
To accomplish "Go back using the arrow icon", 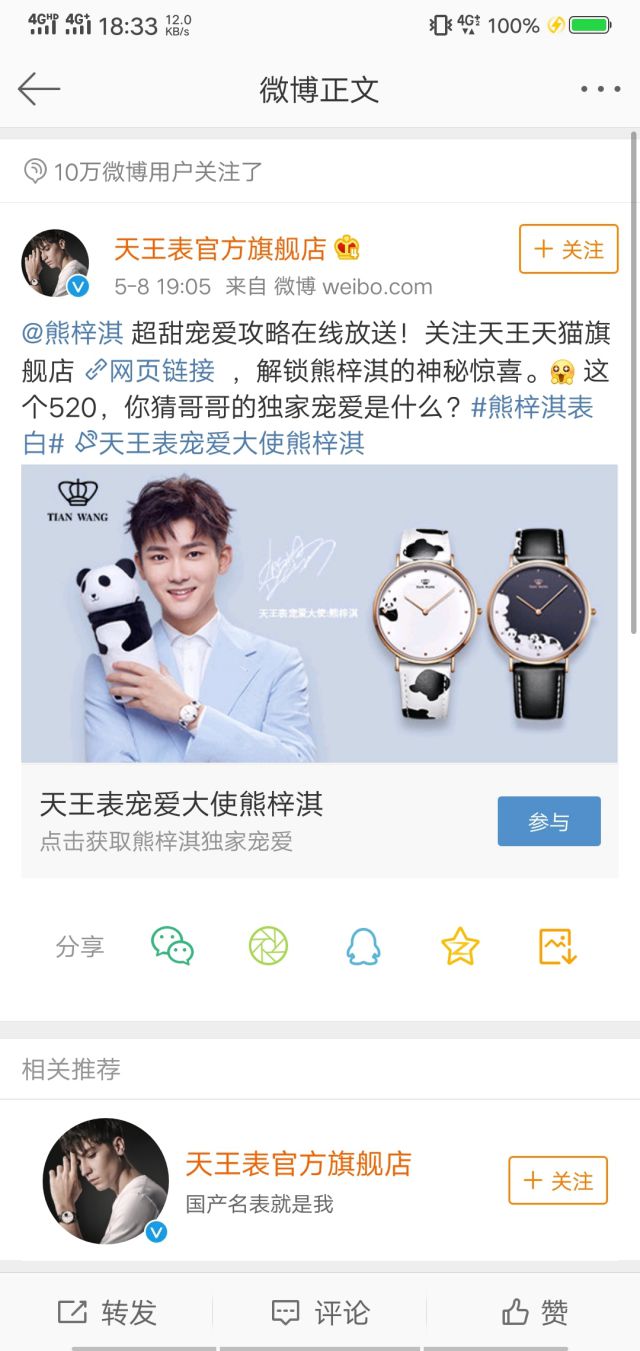I will pyautogui.click(x=39, y=89).
